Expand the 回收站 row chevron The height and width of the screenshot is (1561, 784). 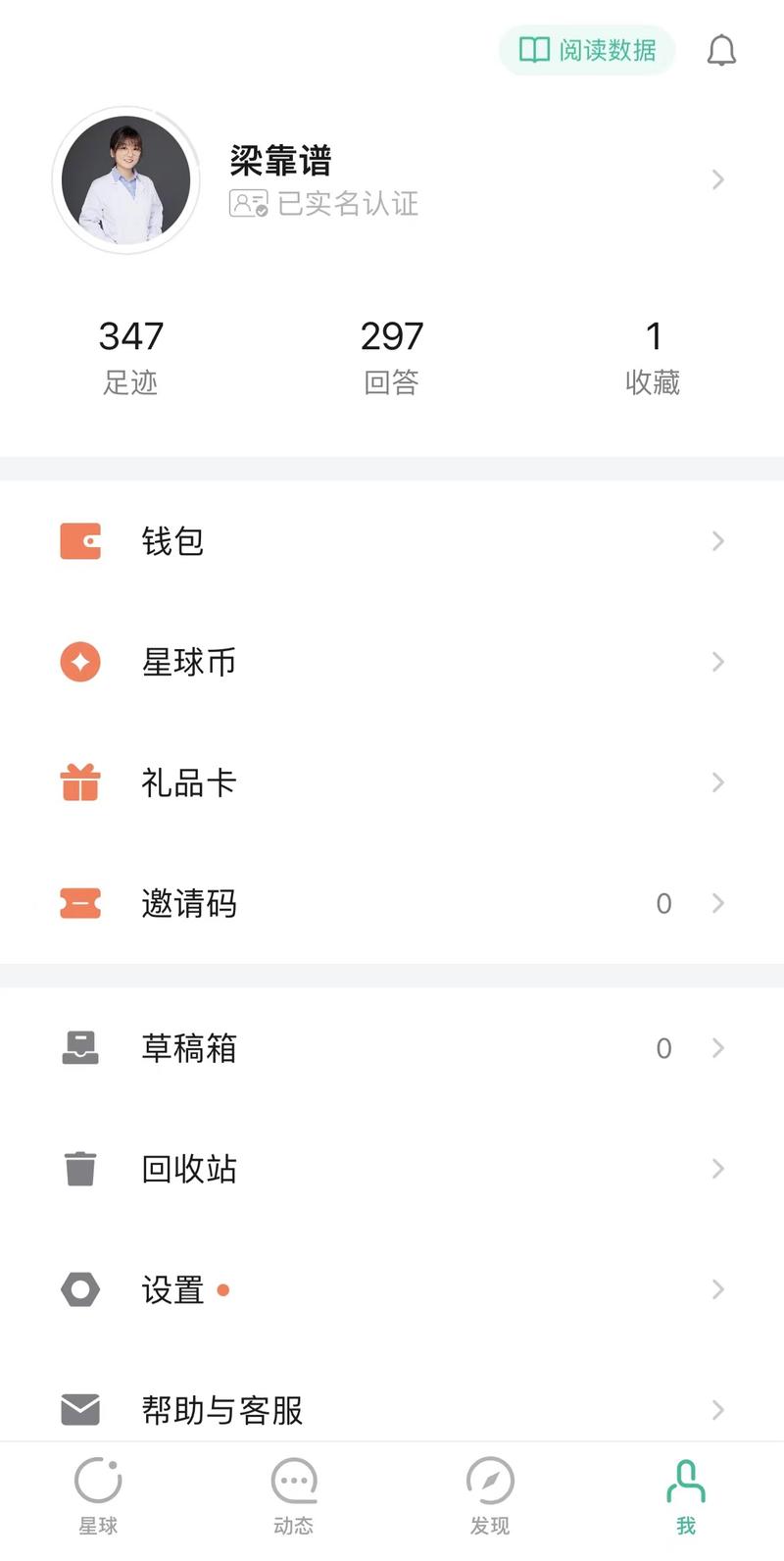click(x=717, y=1169)
